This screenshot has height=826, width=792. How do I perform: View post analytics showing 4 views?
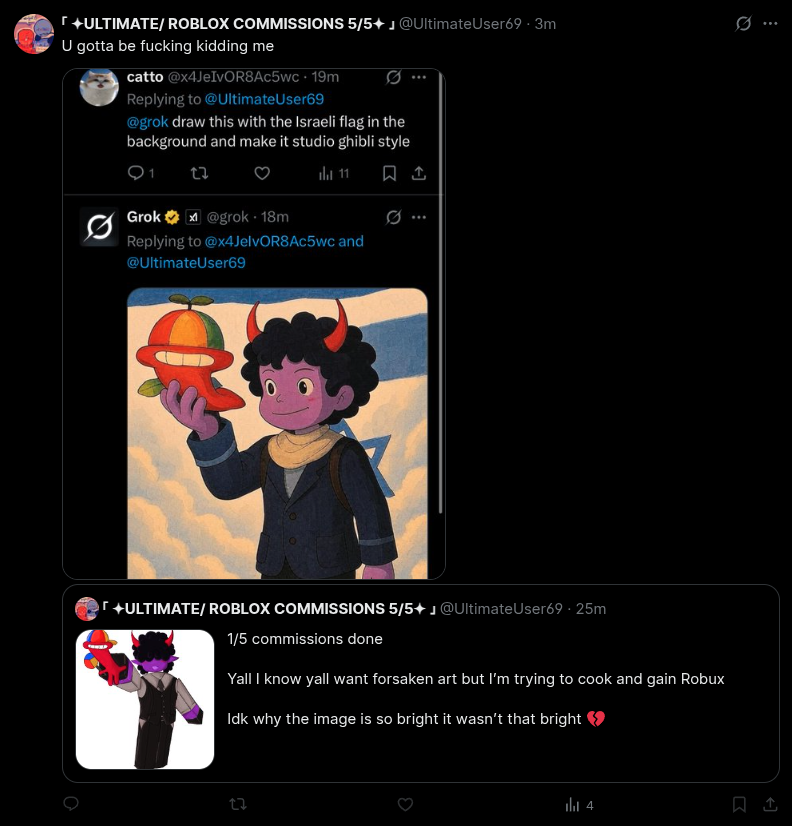579,804
